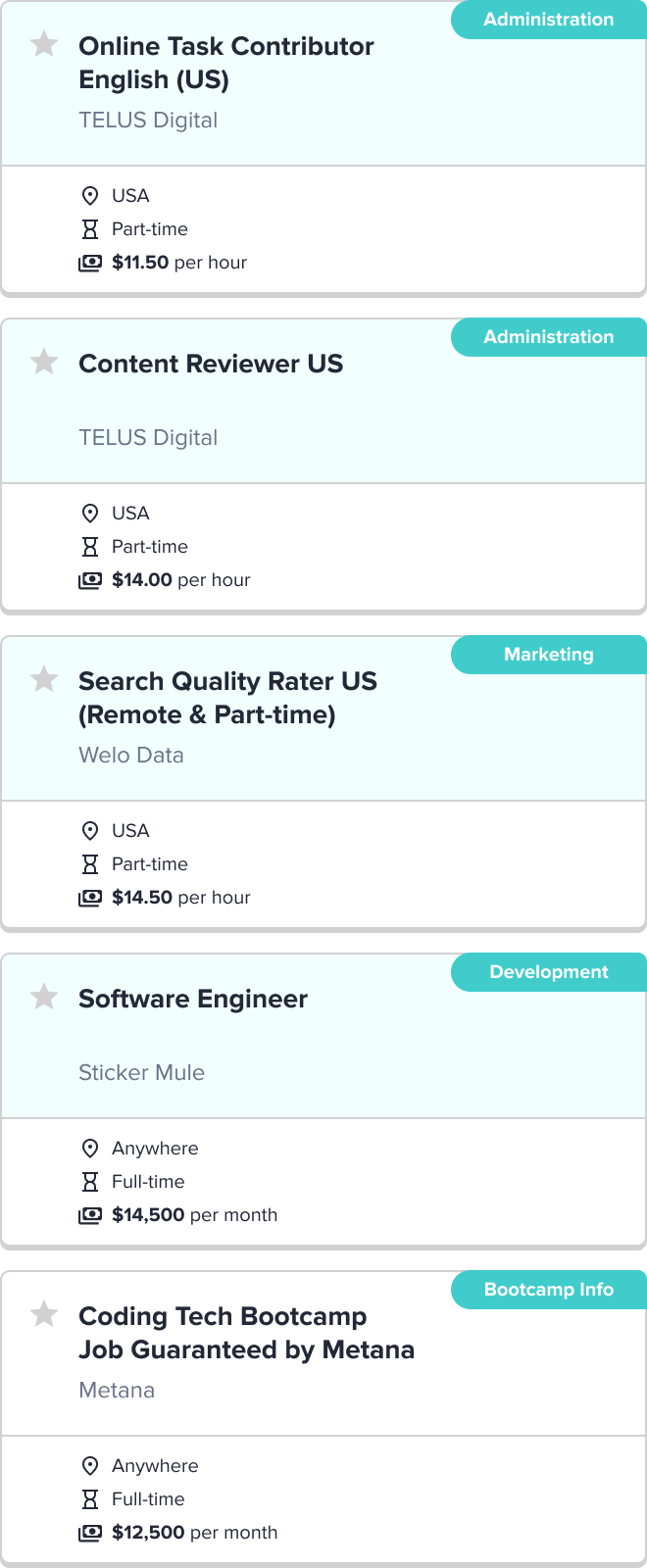Favorite the Content Reviewer US job
Viewport: 647px width, 1568px height.
tap(44, 362)
